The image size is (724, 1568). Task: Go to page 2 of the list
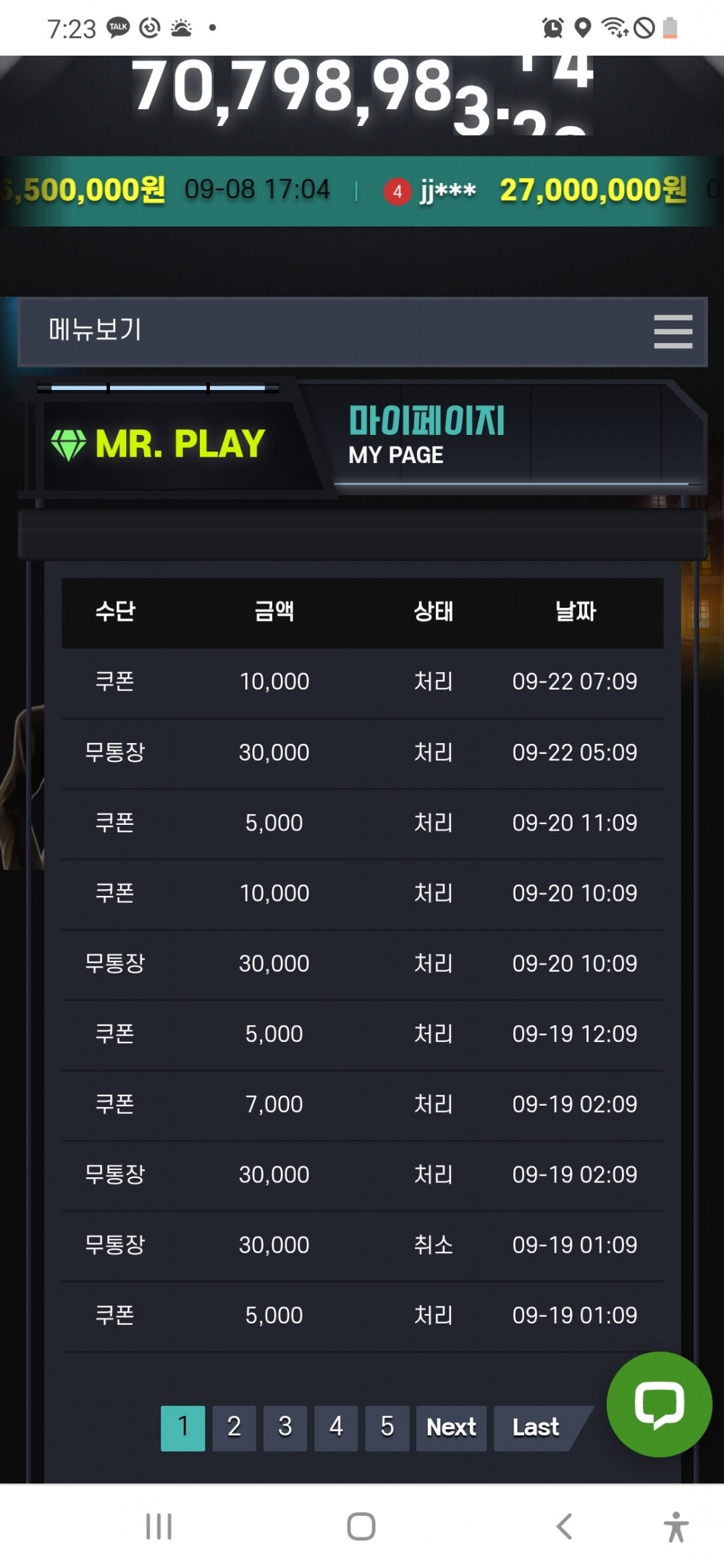click(x=234, y=1428)
